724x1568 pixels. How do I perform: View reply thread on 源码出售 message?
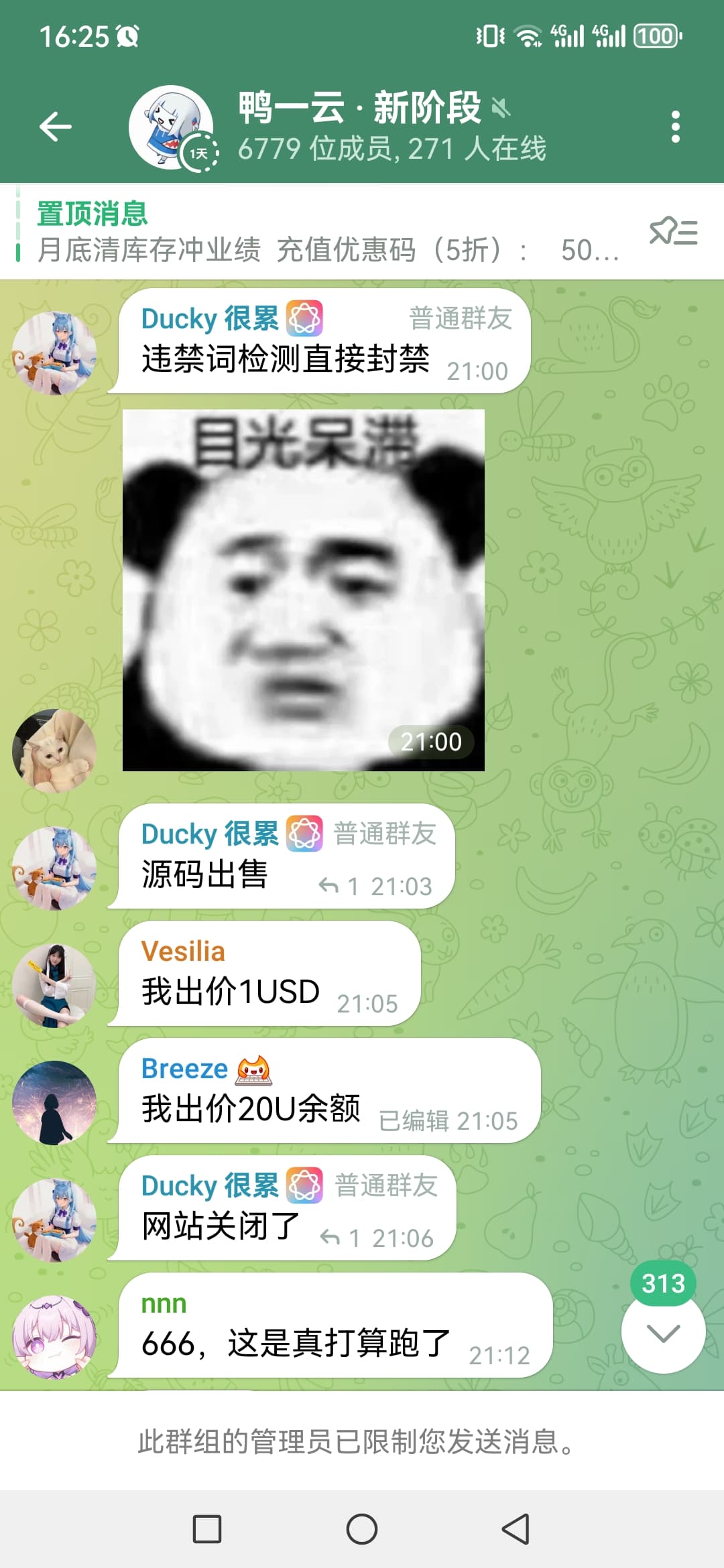coord(337,887)
